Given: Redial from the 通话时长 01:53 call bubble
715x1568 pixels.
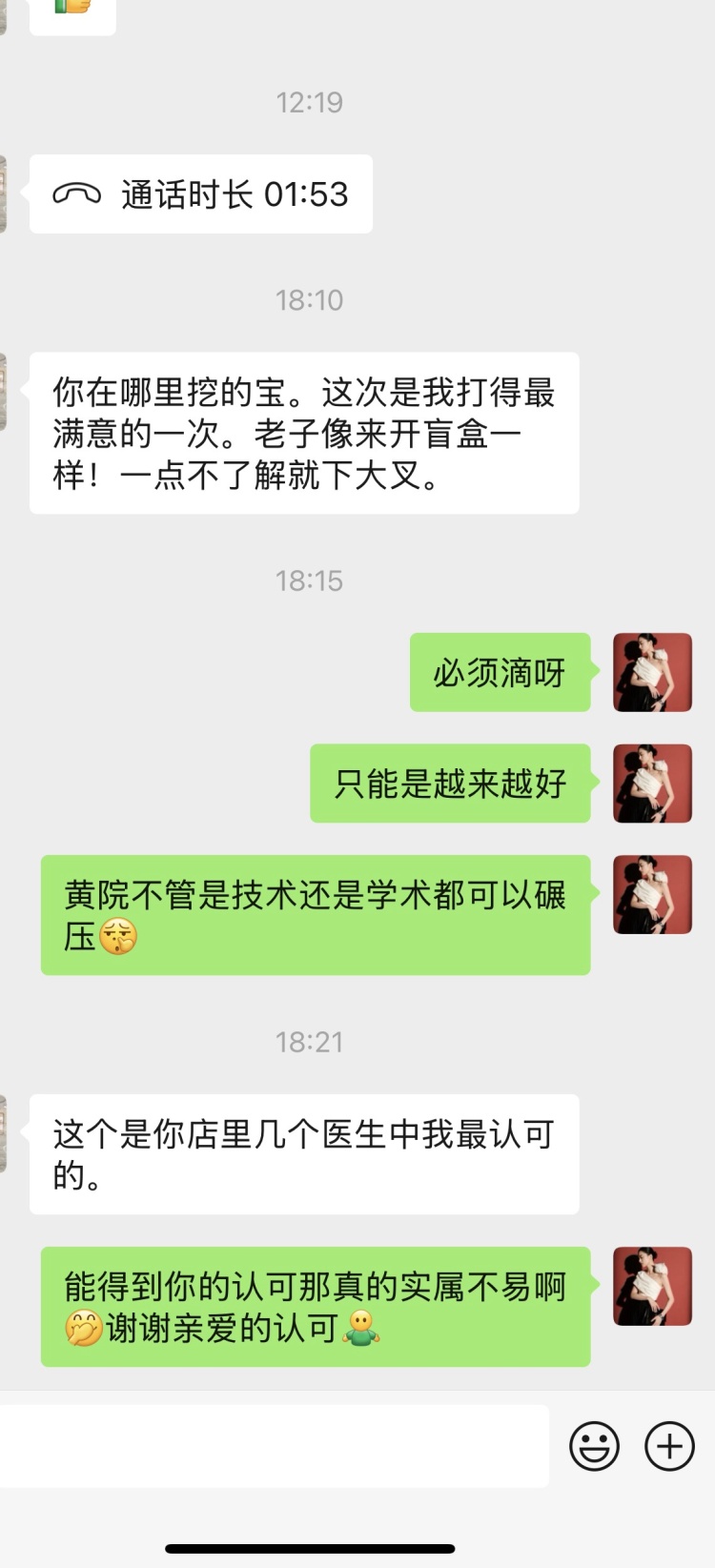Looking at the screenshot, I should 200,194.
